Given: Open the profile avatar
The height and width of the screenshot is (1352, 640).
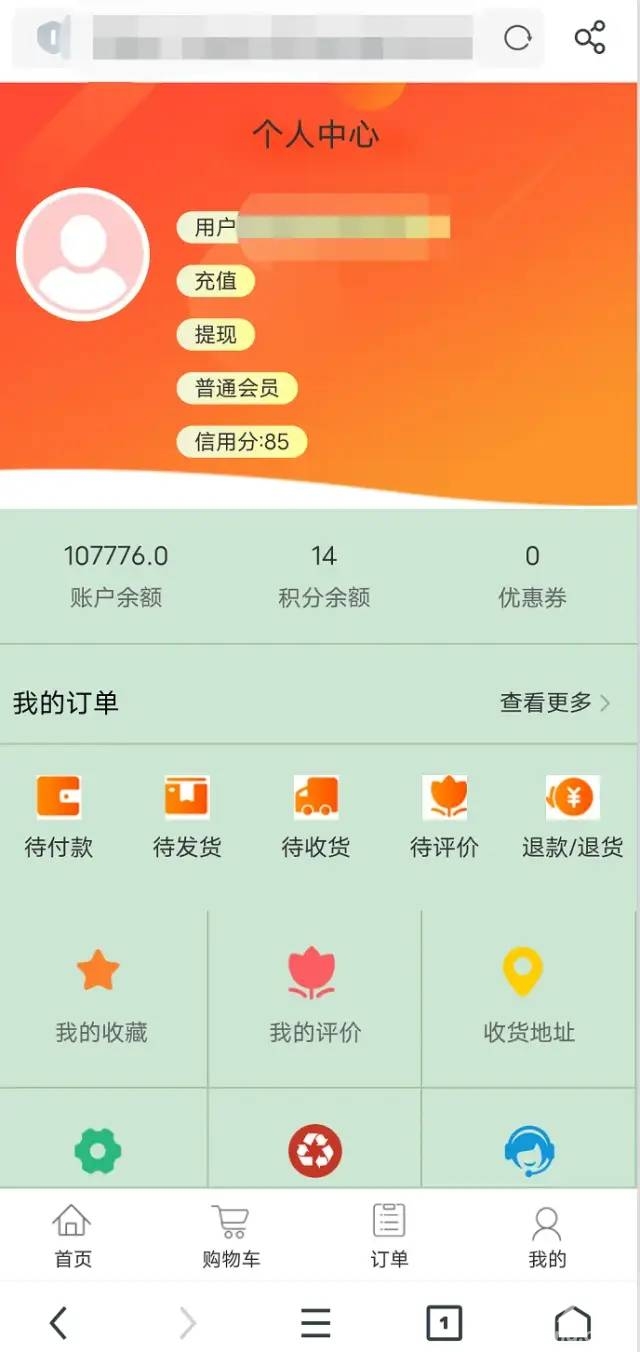Looking at the screenshot, I should pos(83,254).
